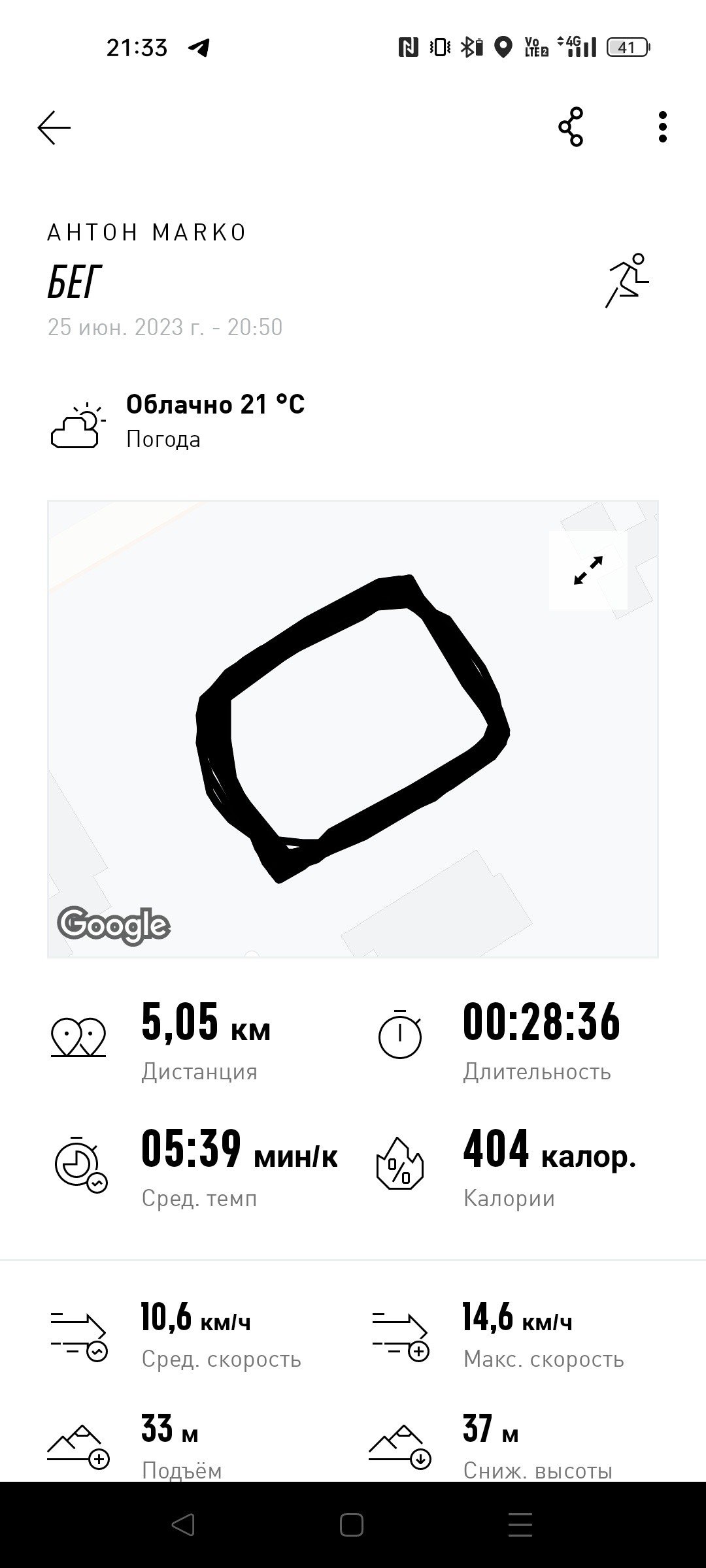The width and height of the screenshot is (706, 1568).
Task: Expand the route map to fullscreen
Action: pos(588,570)
